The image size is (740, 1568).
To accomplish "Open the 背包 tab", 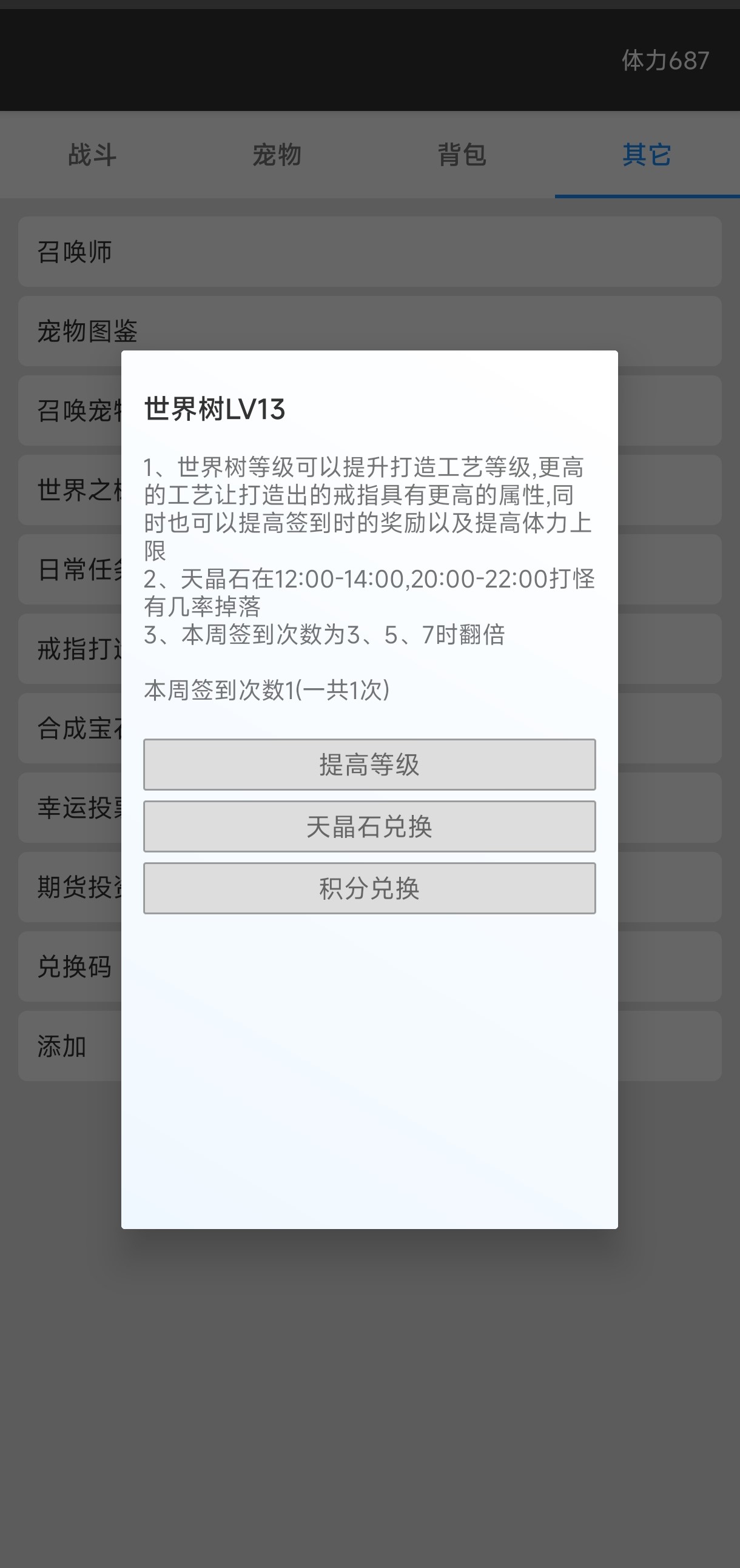I will 463,156.
